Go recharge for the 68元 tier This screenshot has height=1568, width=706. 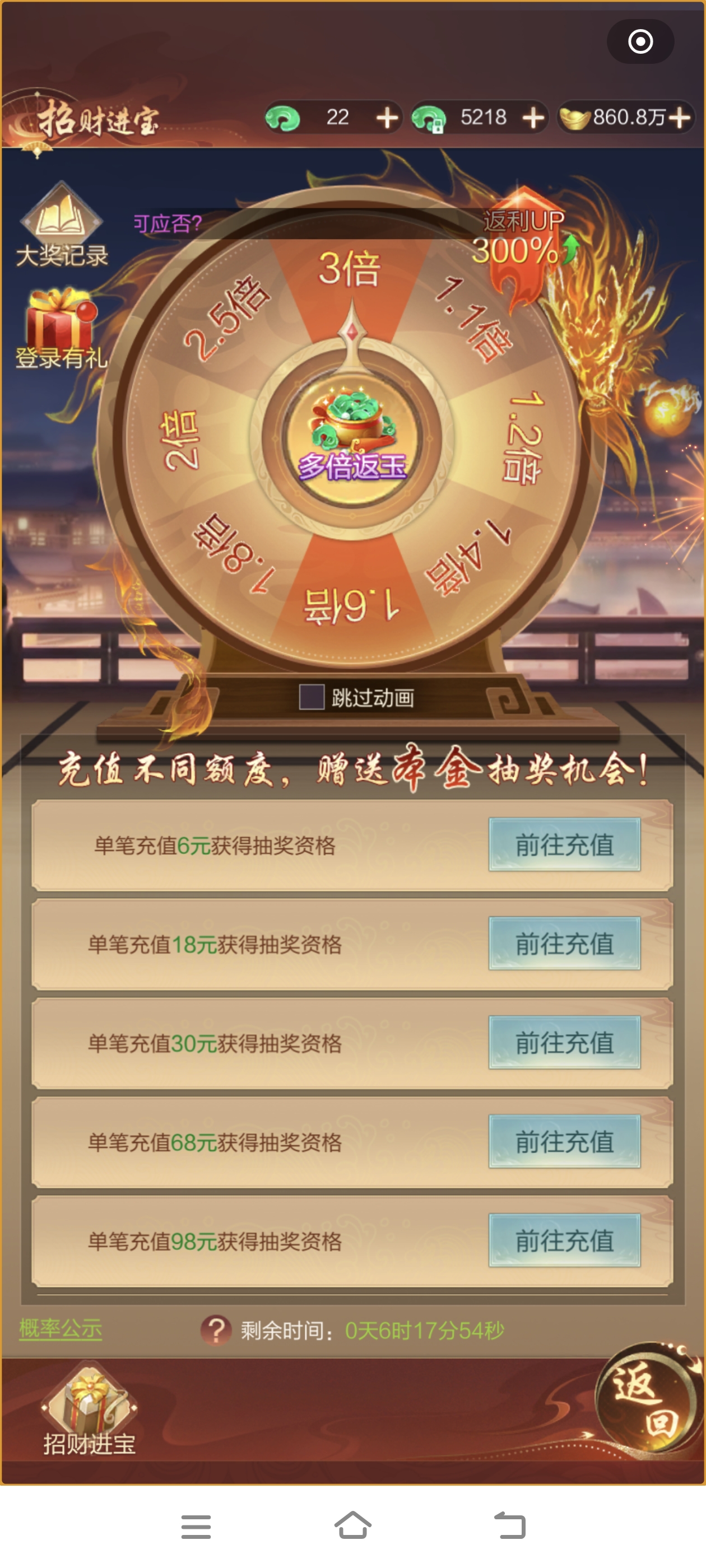click(564, 1142)
